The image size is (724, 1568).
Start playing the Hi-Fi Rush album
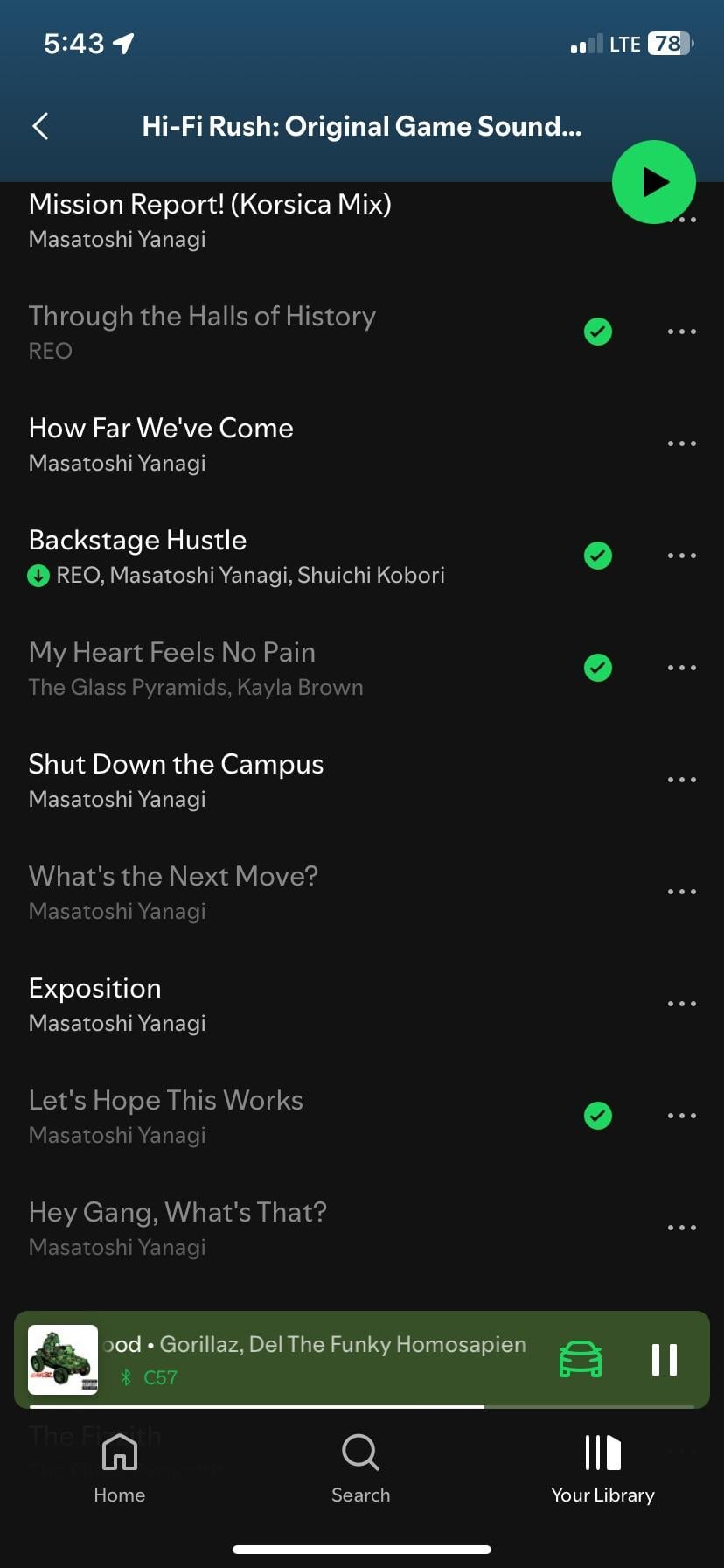click(x=653, y=182)
